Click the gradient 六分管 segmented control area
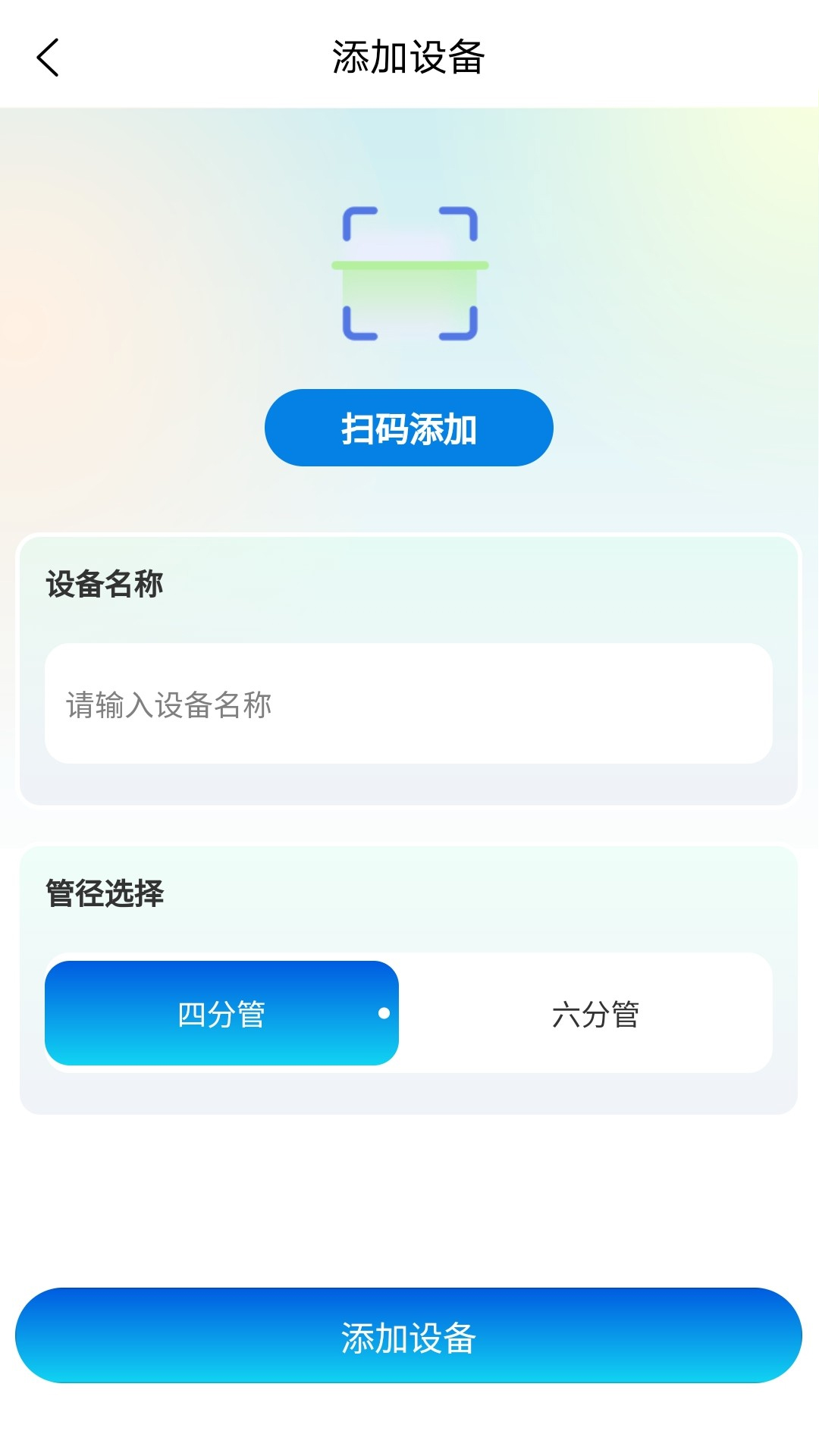The image size is (819, 1456). tap(595, 1012)
